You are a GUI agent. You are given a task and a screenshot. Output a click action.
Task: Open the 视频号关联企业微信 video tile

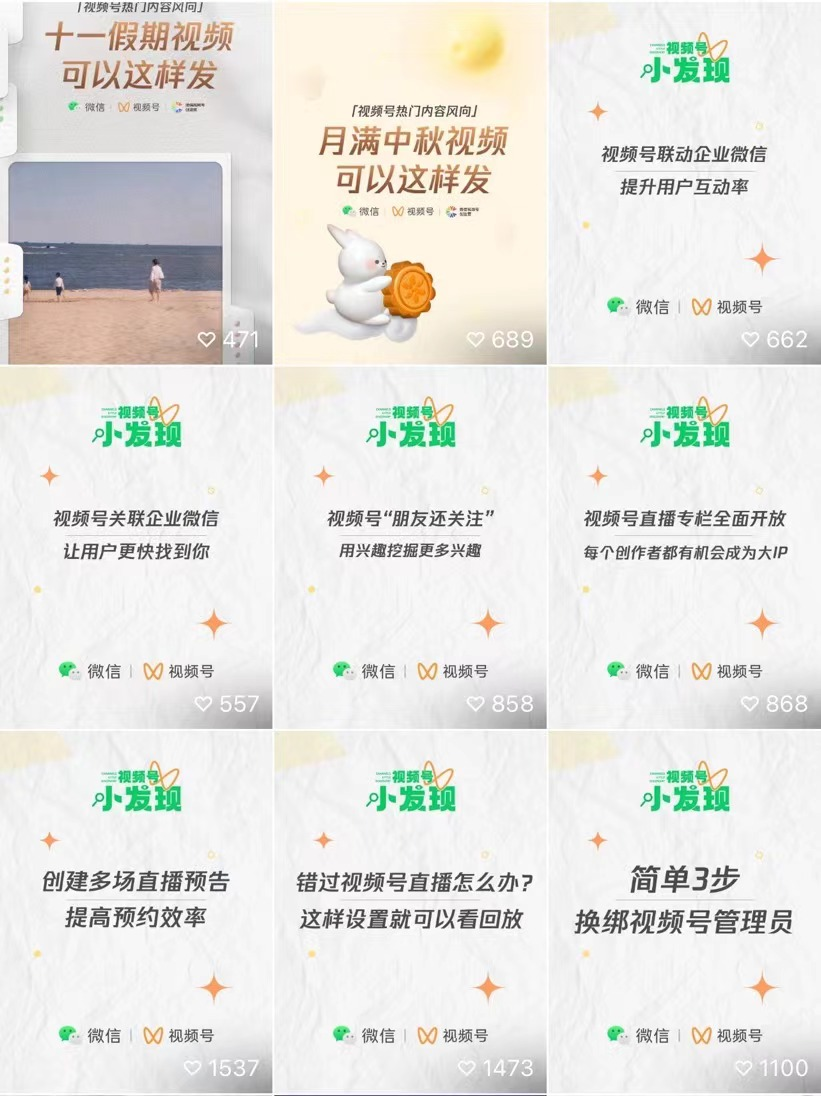tap(136, 547)
